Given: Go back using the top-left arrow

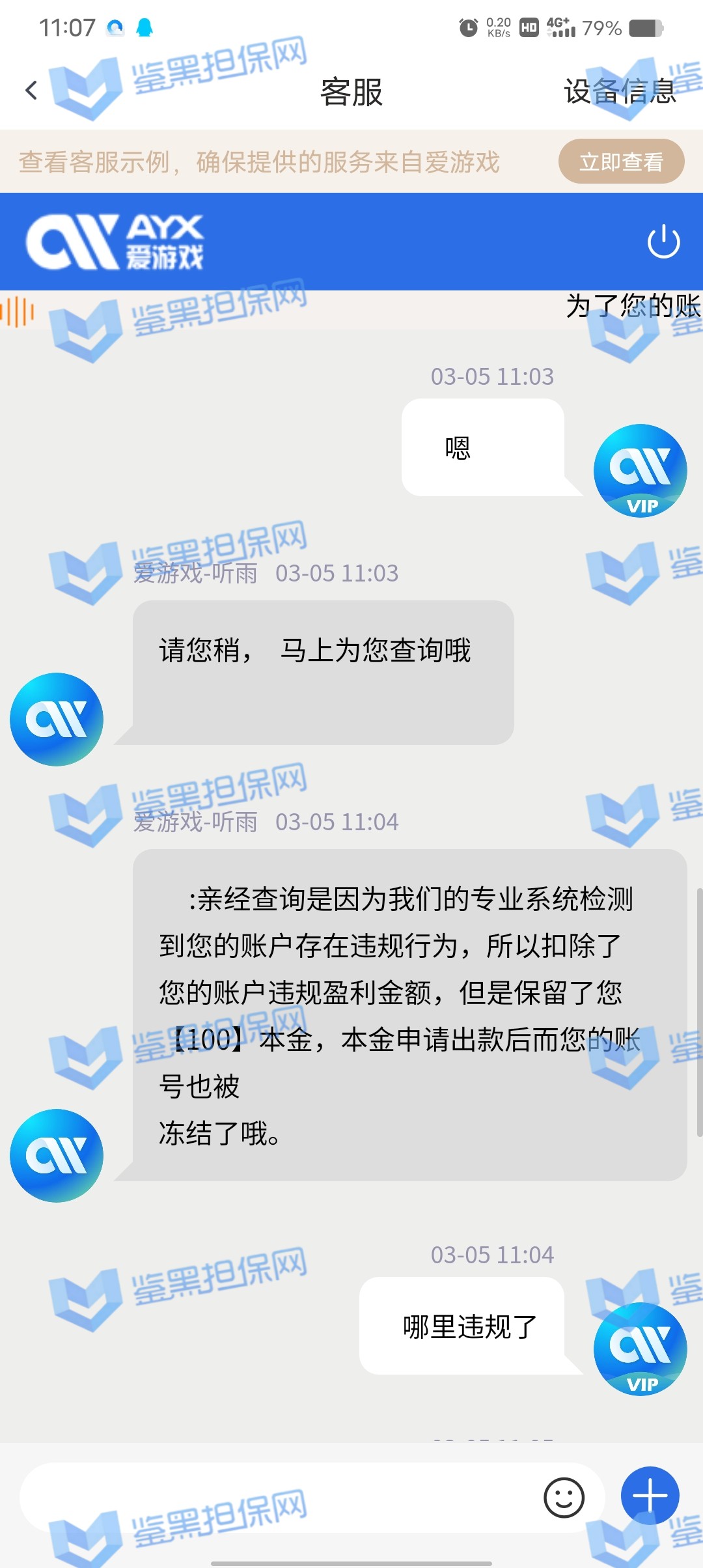Looking at the screenshot, I should tap(31, 91).
